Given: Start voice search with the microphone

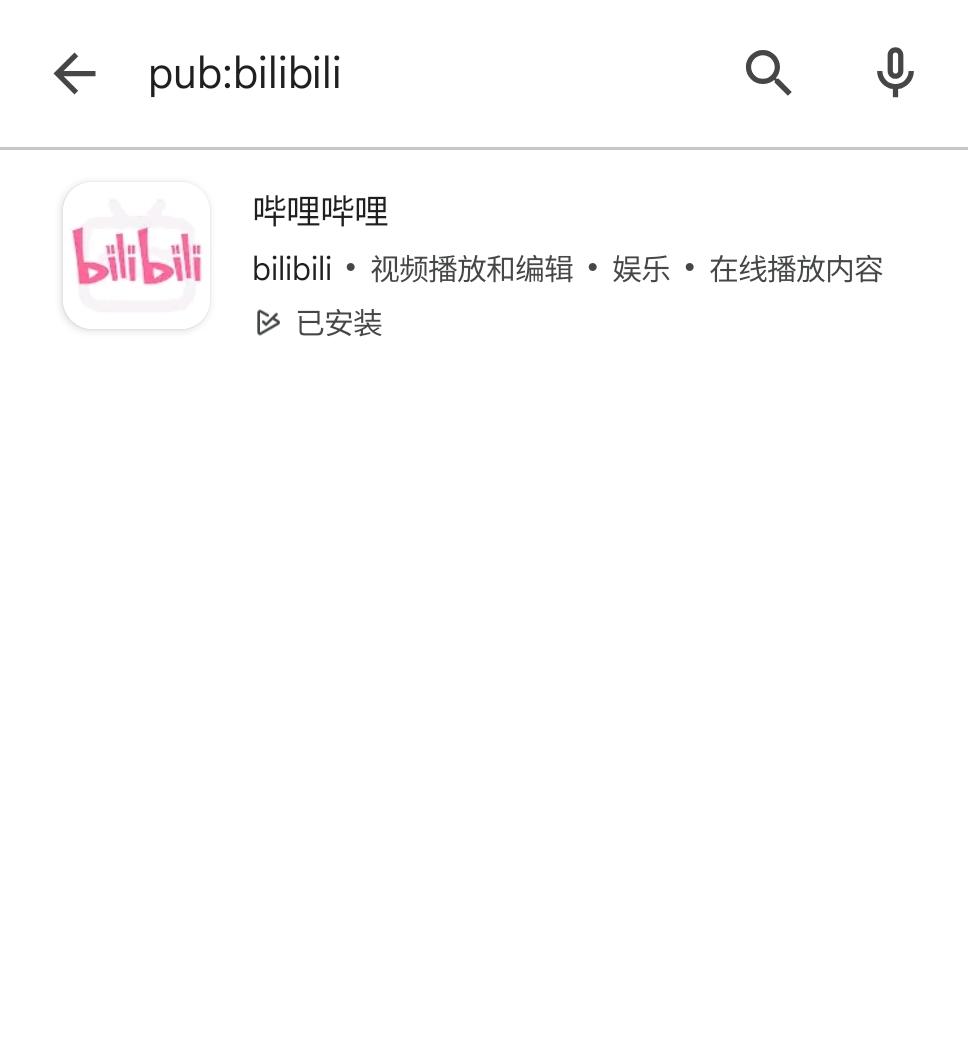Looking at the screenshot, I should (894, 73).
